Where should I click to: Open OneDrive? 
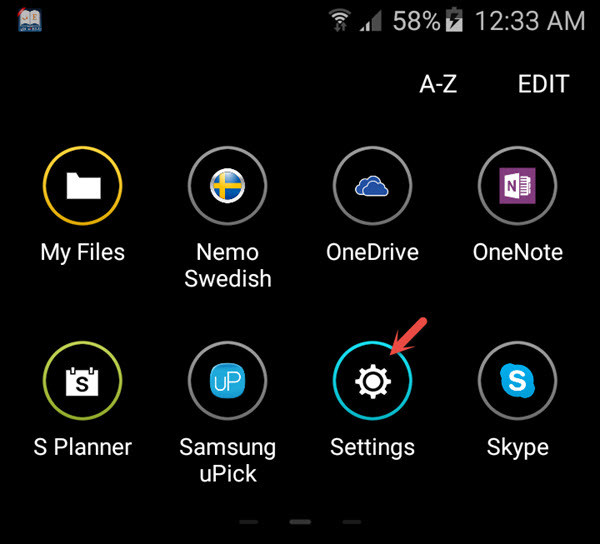tap(372, 187)
